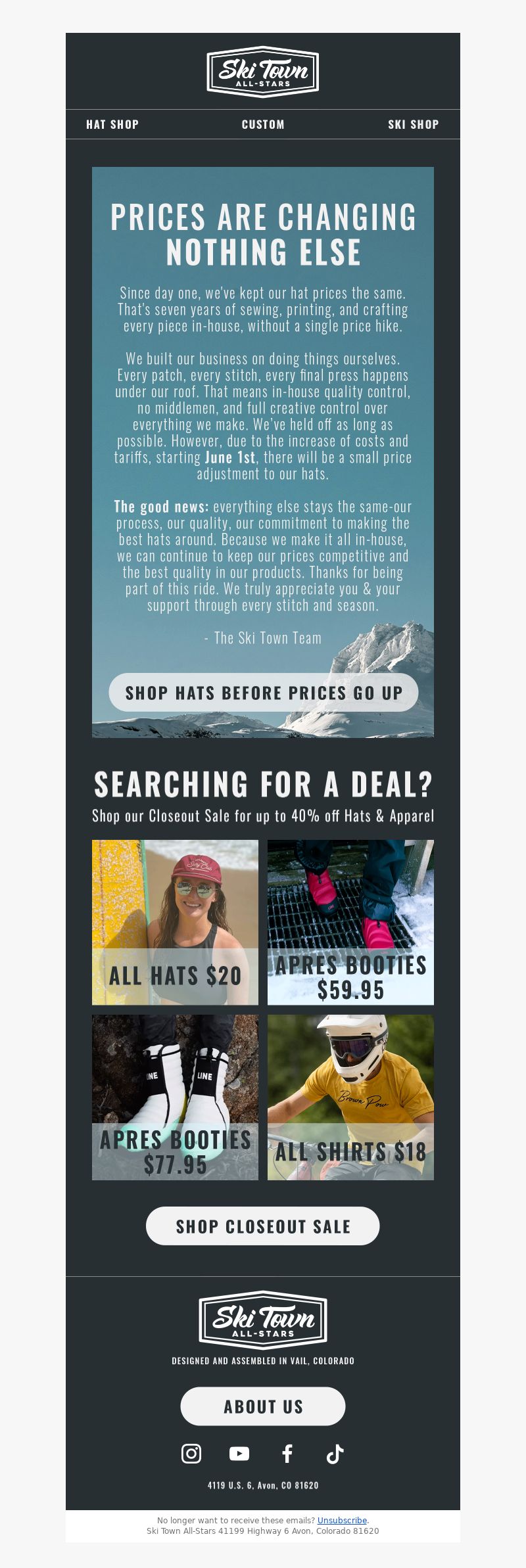Open the TikTok profile icon
526x1568 pixels.
pyautogui.click(x=335, y=1453)
